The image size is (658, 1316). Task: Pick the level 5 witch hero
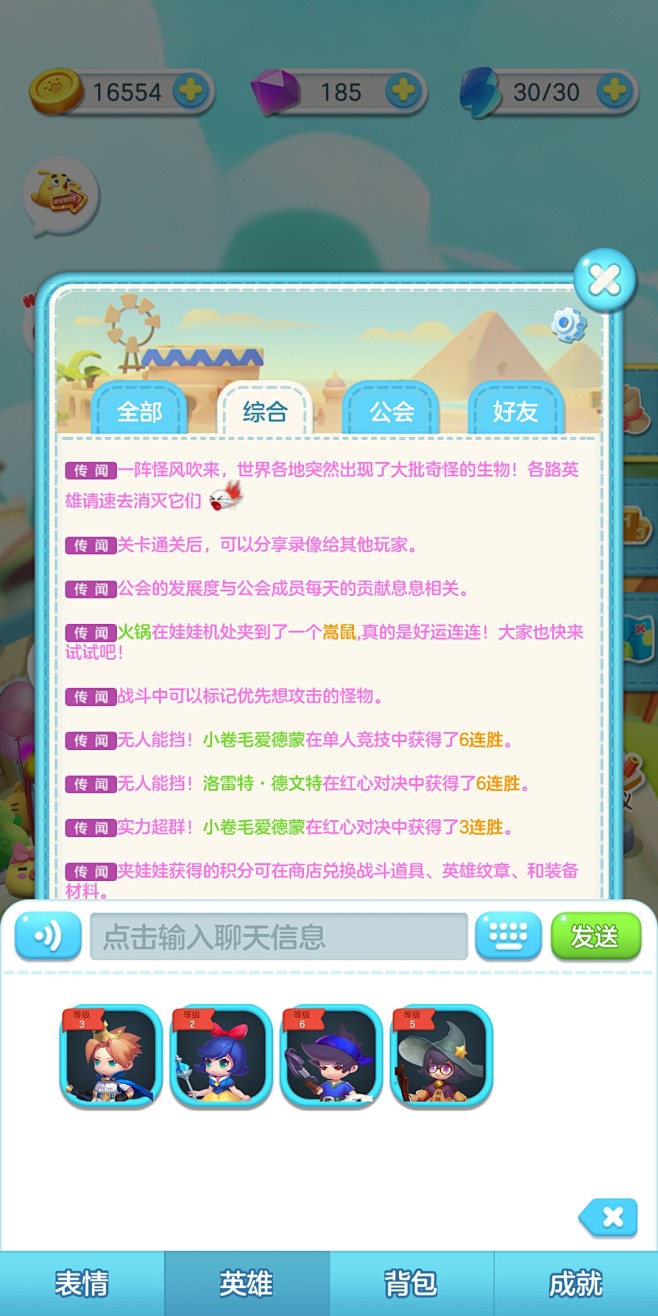pyautogui.click(x=441, y=1056)
